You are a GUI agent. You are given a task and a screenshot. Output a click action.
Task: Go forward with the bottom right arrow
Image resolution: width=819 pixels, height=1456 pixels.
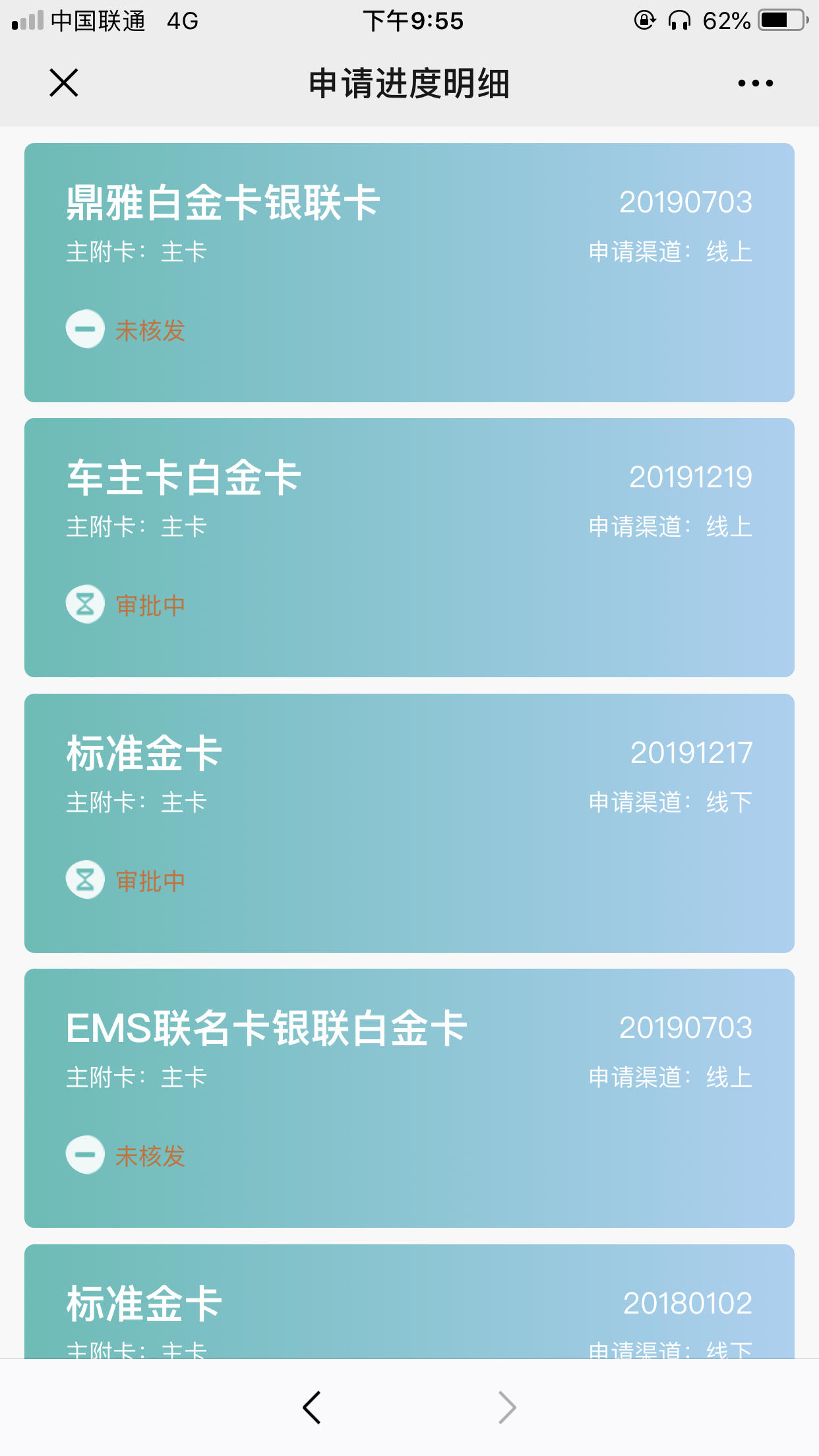(x=507, y=1408)
